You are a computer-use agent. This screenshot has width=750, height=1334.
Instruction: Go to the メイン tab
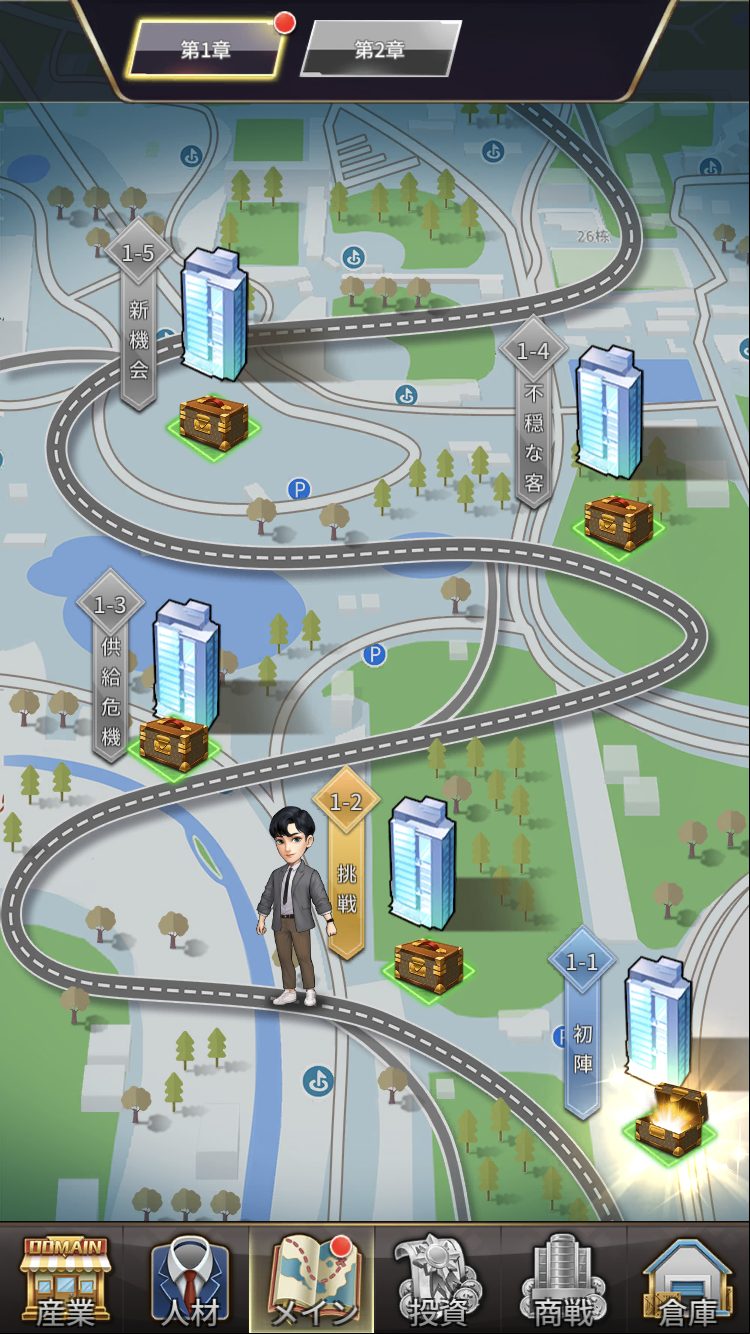pos(312,1280)
